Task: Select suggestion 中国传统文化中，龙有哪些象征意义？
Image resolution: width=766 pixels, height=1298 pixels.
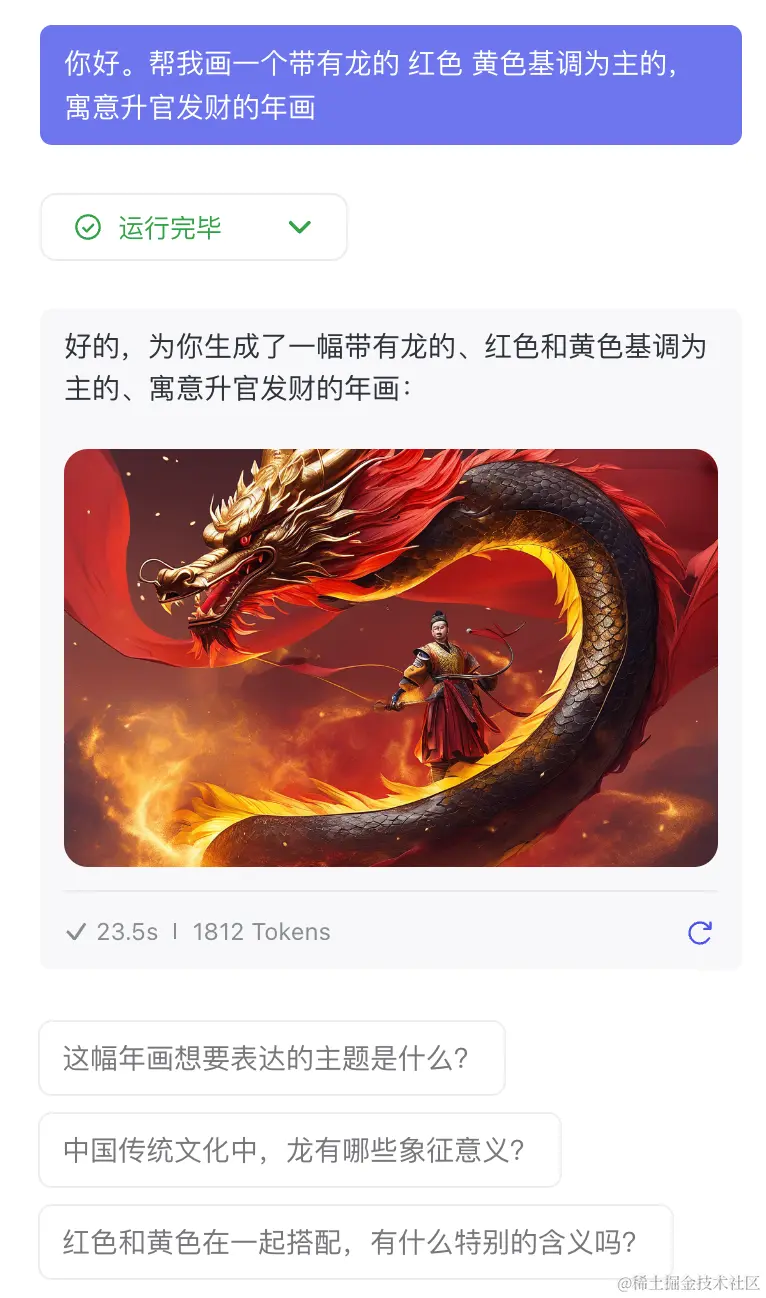Action: 299,1150
